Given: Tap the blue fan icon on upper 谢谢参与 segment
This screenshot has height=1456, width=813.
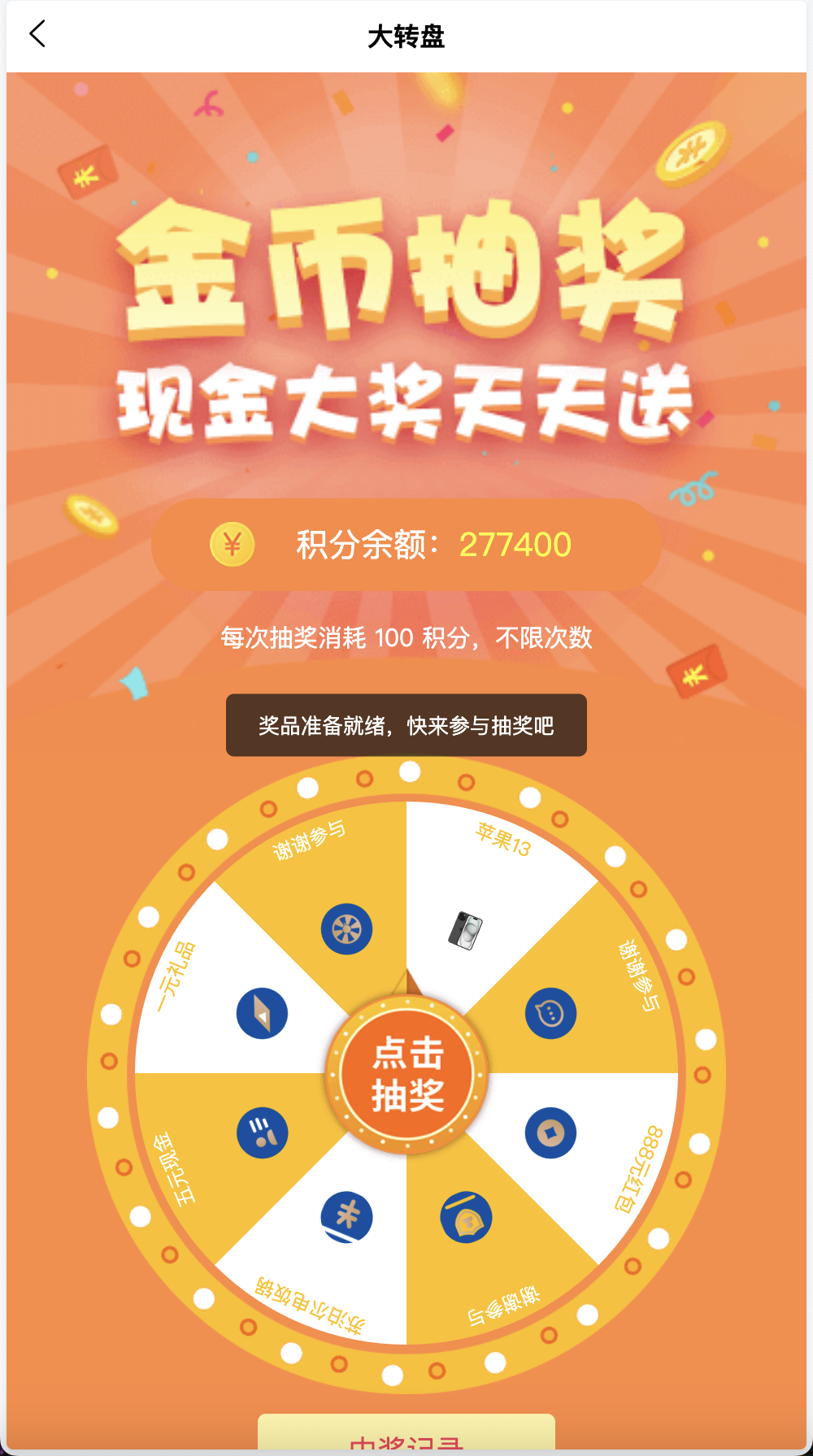Looking at the screenshot, I should coord(348,928).
